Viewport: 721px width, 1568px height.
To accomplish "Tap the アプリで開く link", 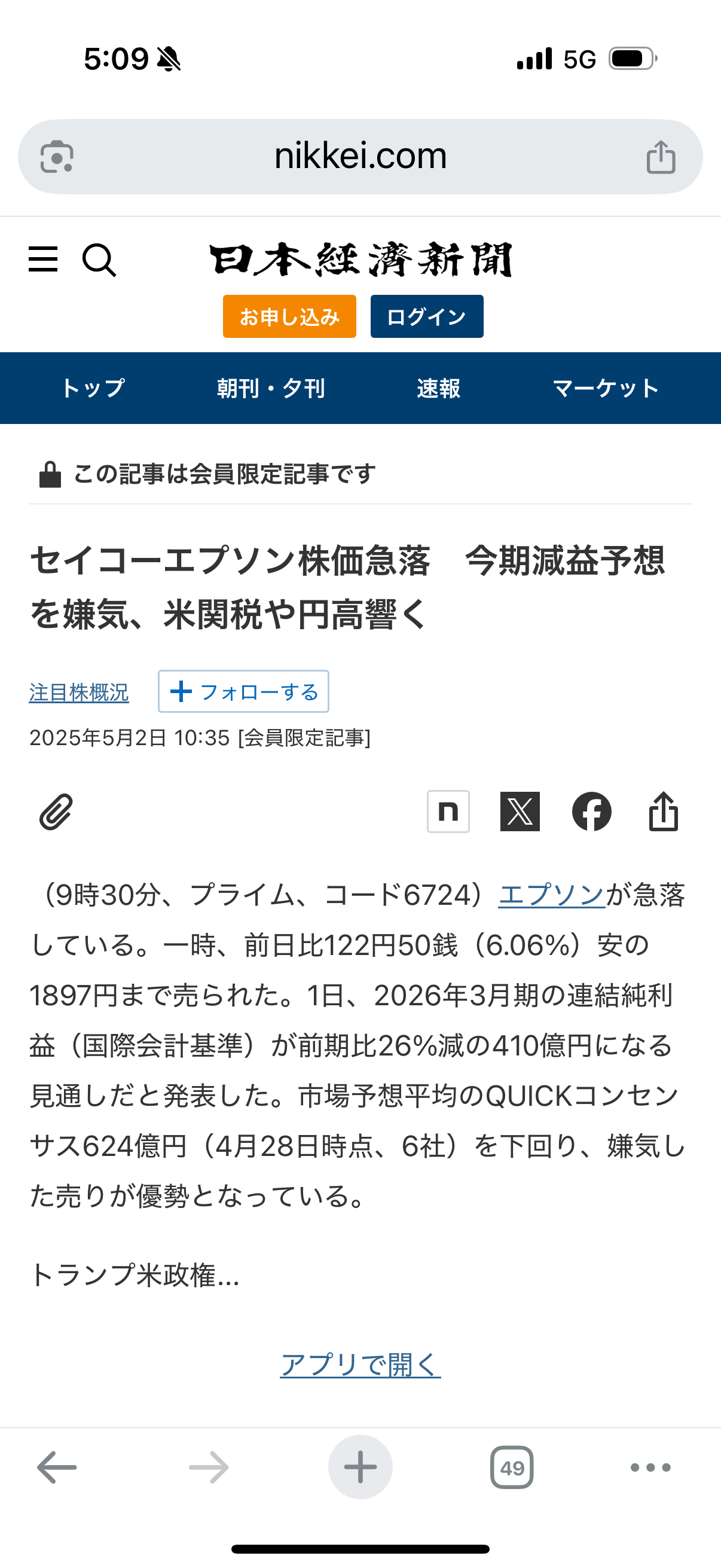I will 360,1365.
